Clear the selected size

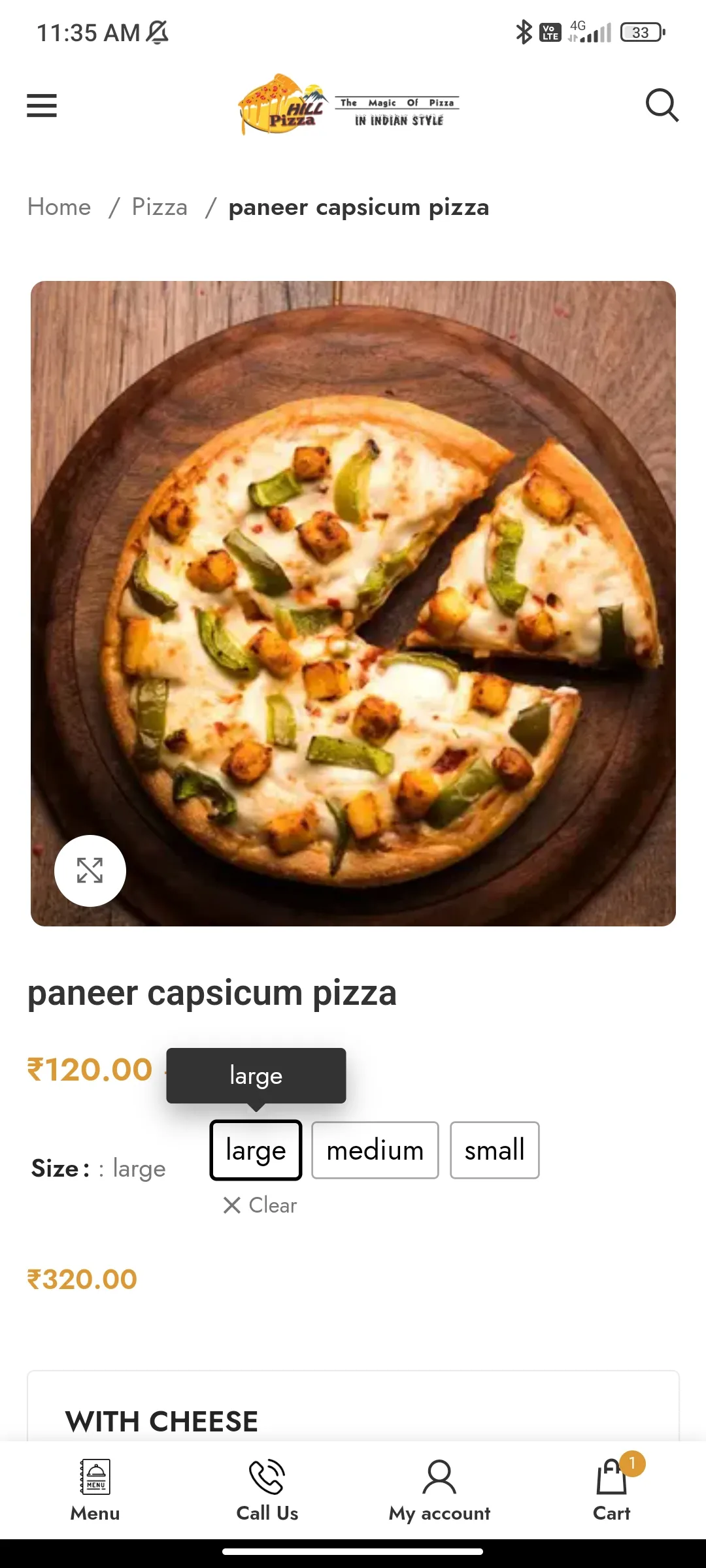[x=260, y=1205]
